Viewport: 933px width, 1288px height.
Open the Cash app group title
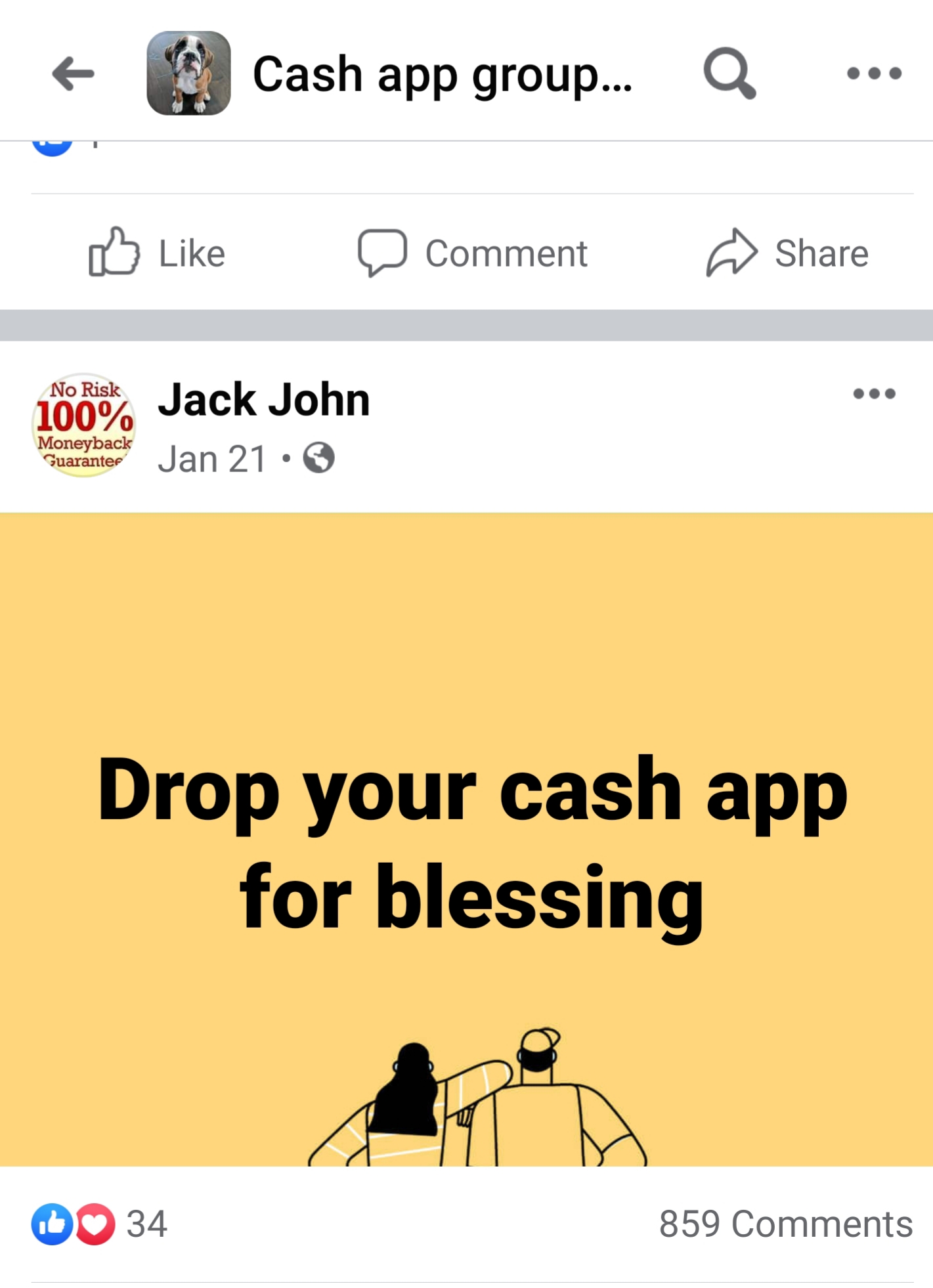(441, 74)
